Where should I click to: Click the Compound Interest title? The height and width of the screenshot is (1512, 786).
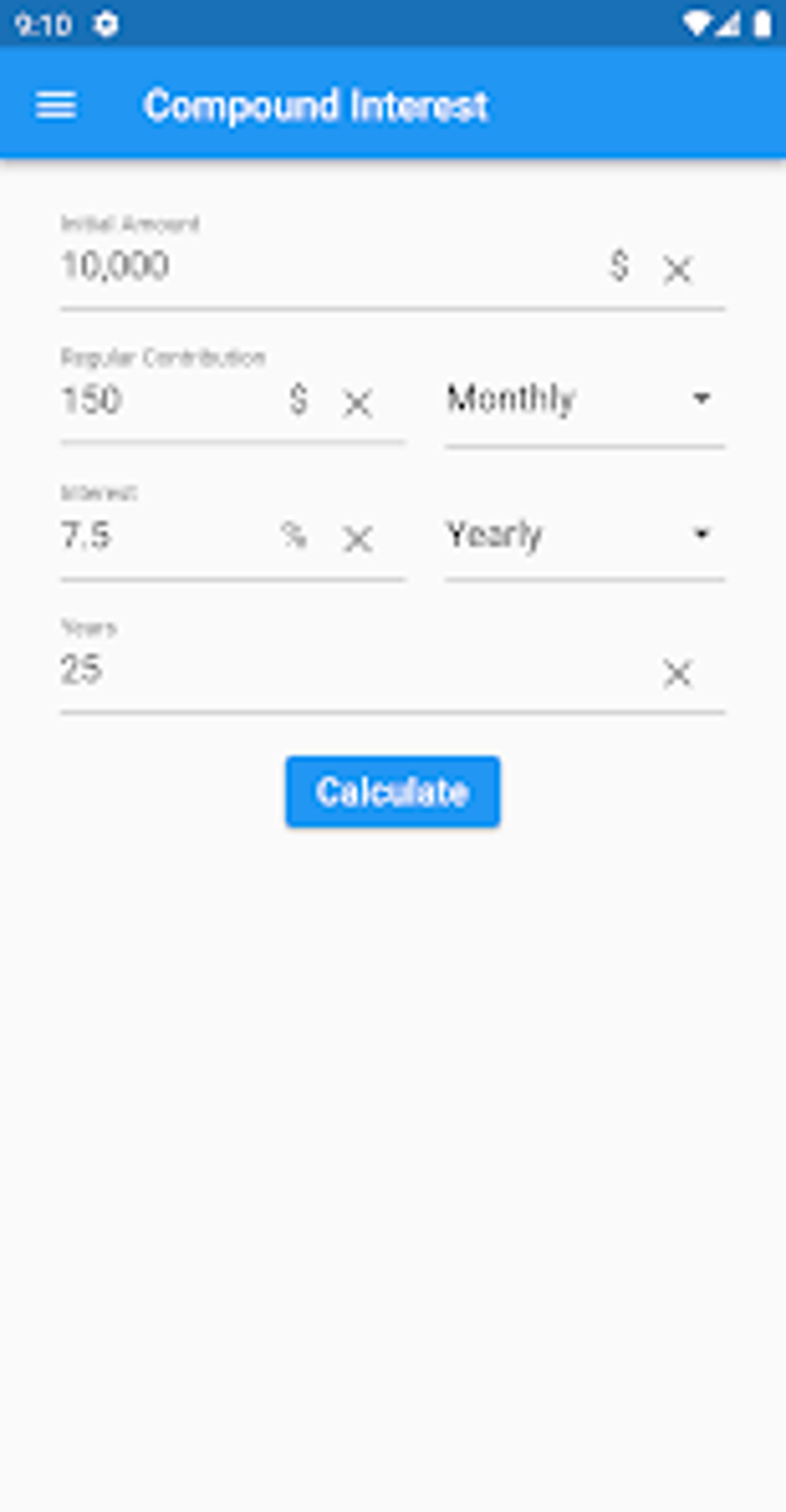(x=316, y=106)
